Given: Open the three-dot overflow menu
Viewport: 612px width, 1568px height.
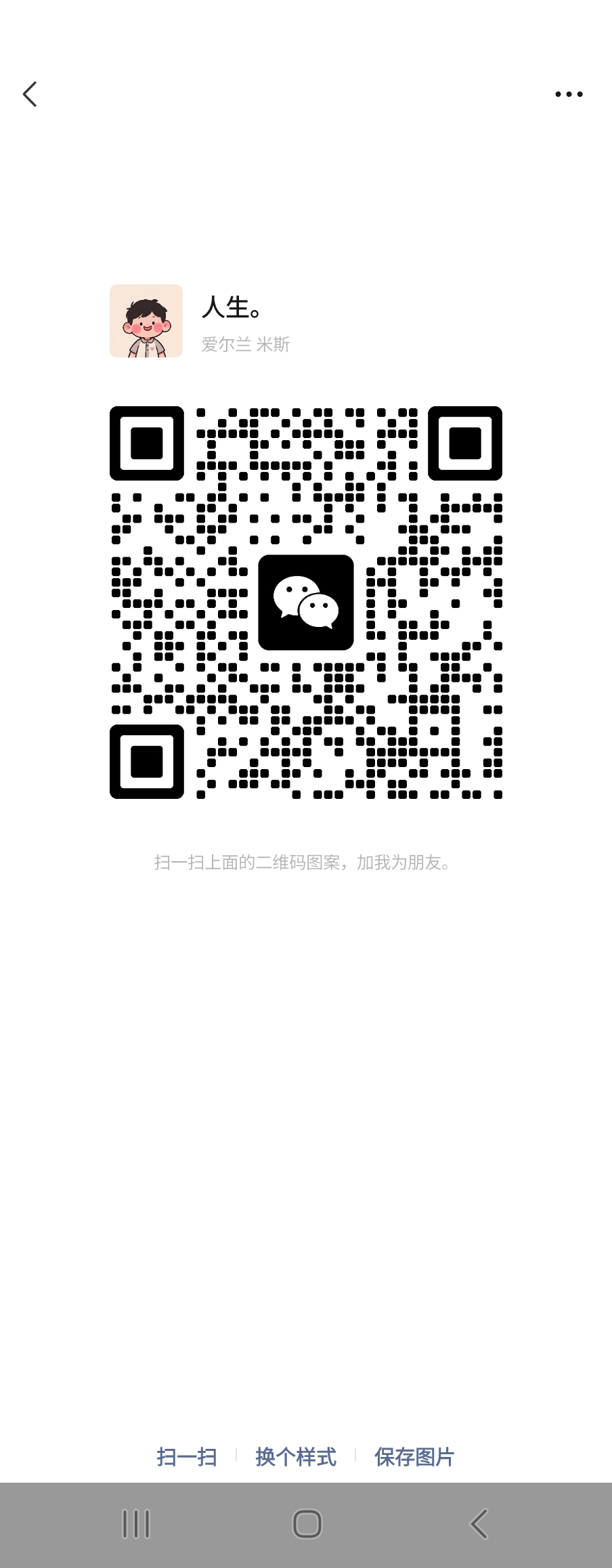Looking at the screenshot, I should click(569, 94).
